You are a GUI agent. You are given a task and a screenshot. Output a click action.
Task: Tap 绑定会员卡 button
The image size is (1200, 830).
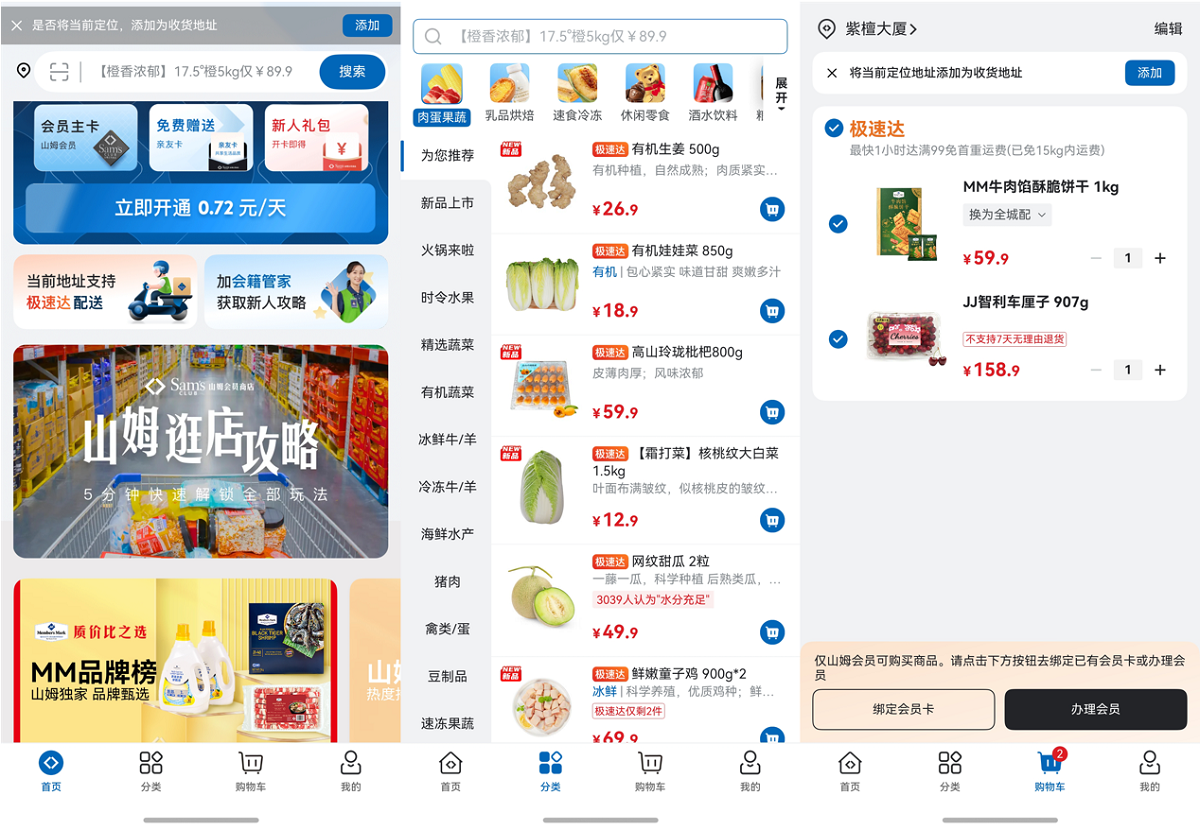coord(903,709)
